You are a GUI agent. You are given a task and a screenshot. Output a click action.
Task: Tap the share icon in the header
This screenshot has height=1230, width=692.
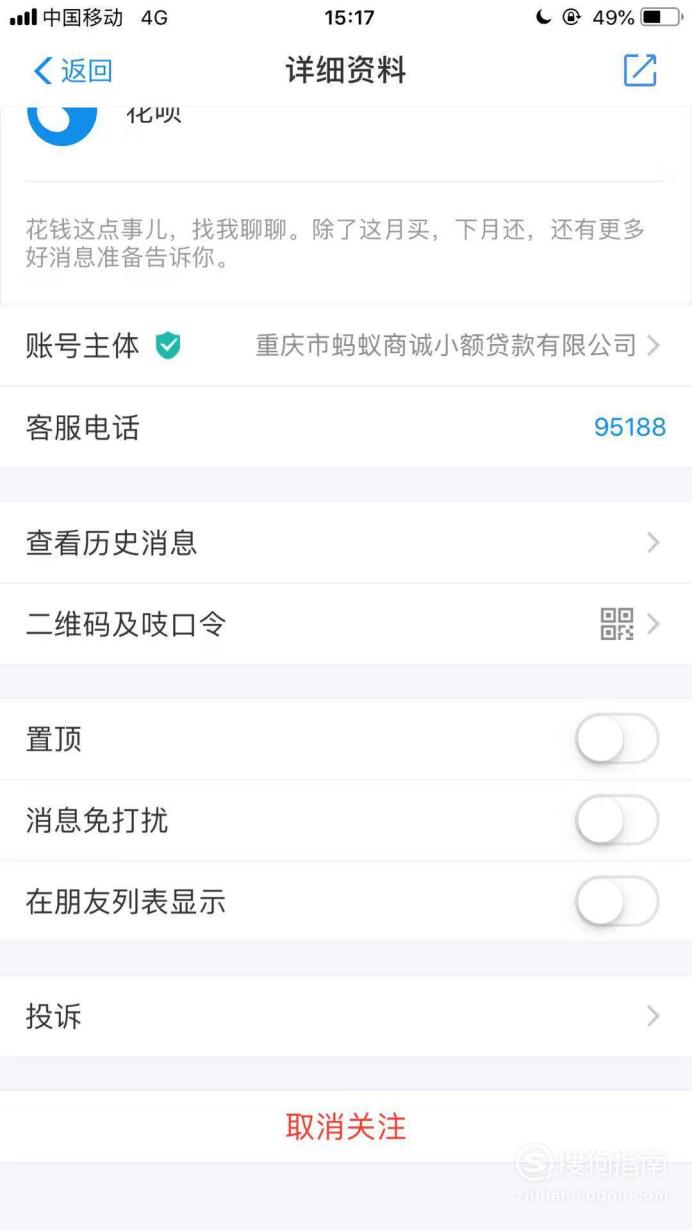pyautogui.click(x=640, y=70)
